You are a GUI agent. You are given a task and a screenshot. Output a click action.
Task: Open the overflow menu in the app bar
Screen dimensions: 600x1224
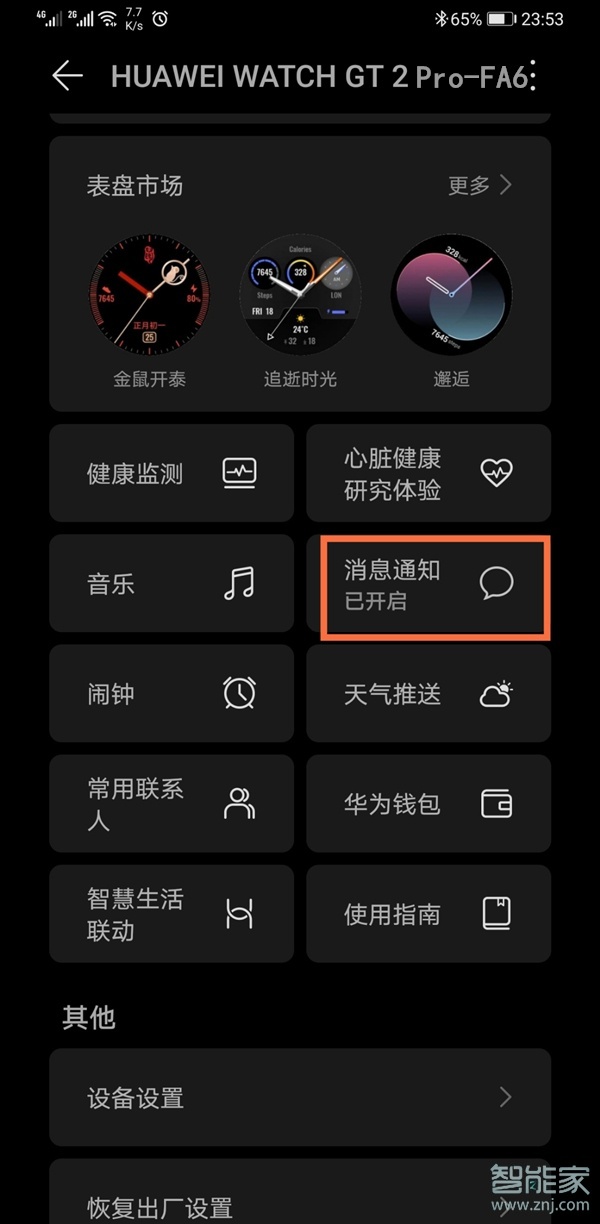533,76
